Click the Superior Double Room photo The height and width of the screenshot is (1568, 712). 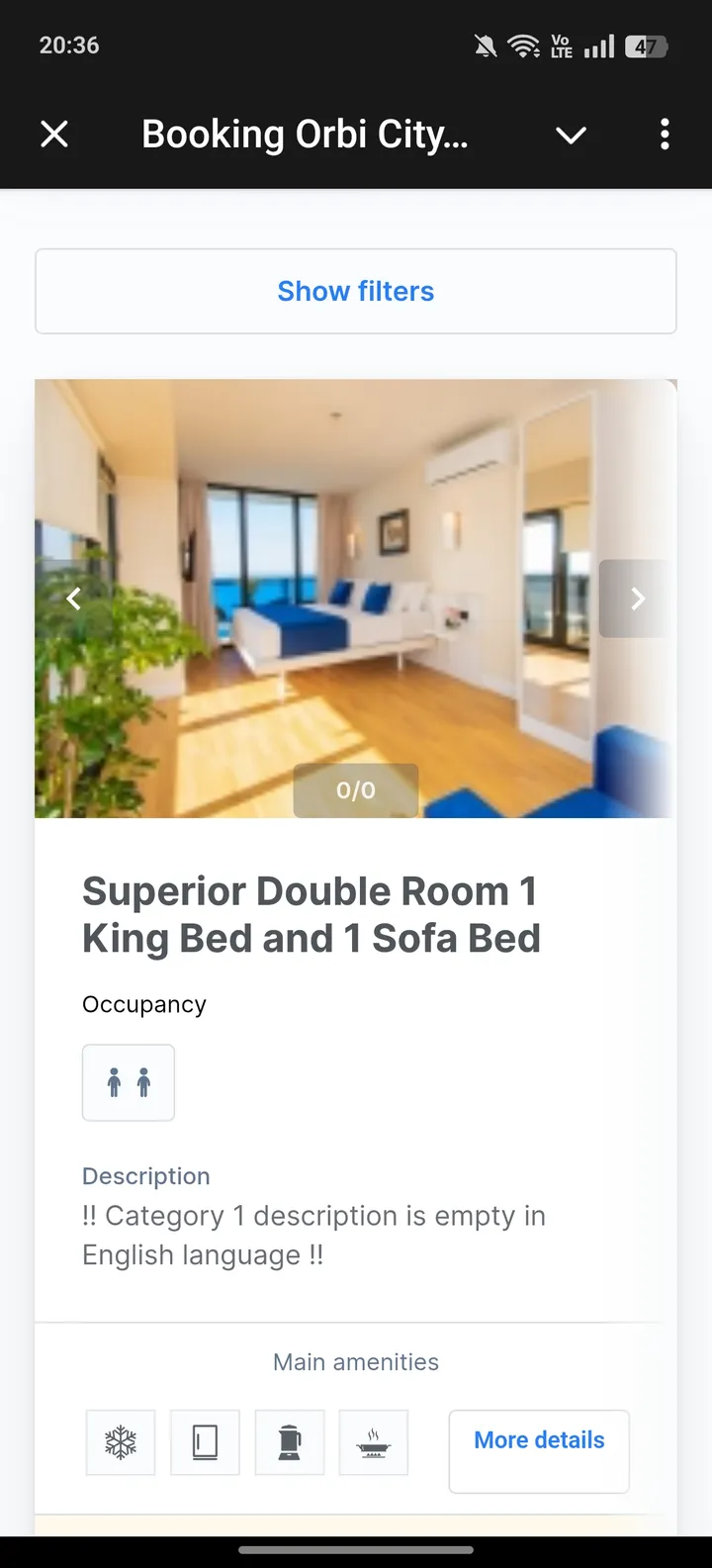click(x=356, y=594)
